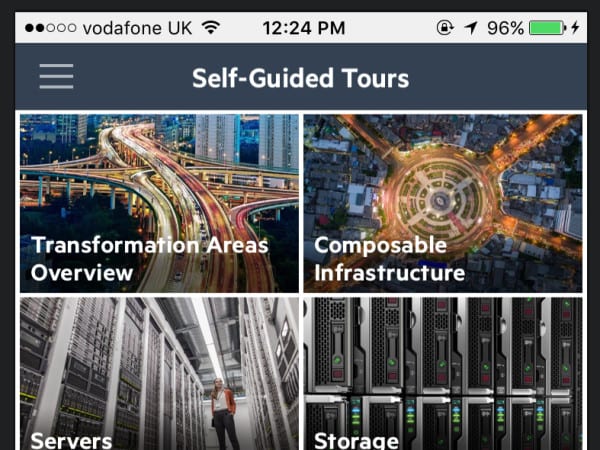
Task: Select the Servers tour tile
Action: (x=159, y=373)
